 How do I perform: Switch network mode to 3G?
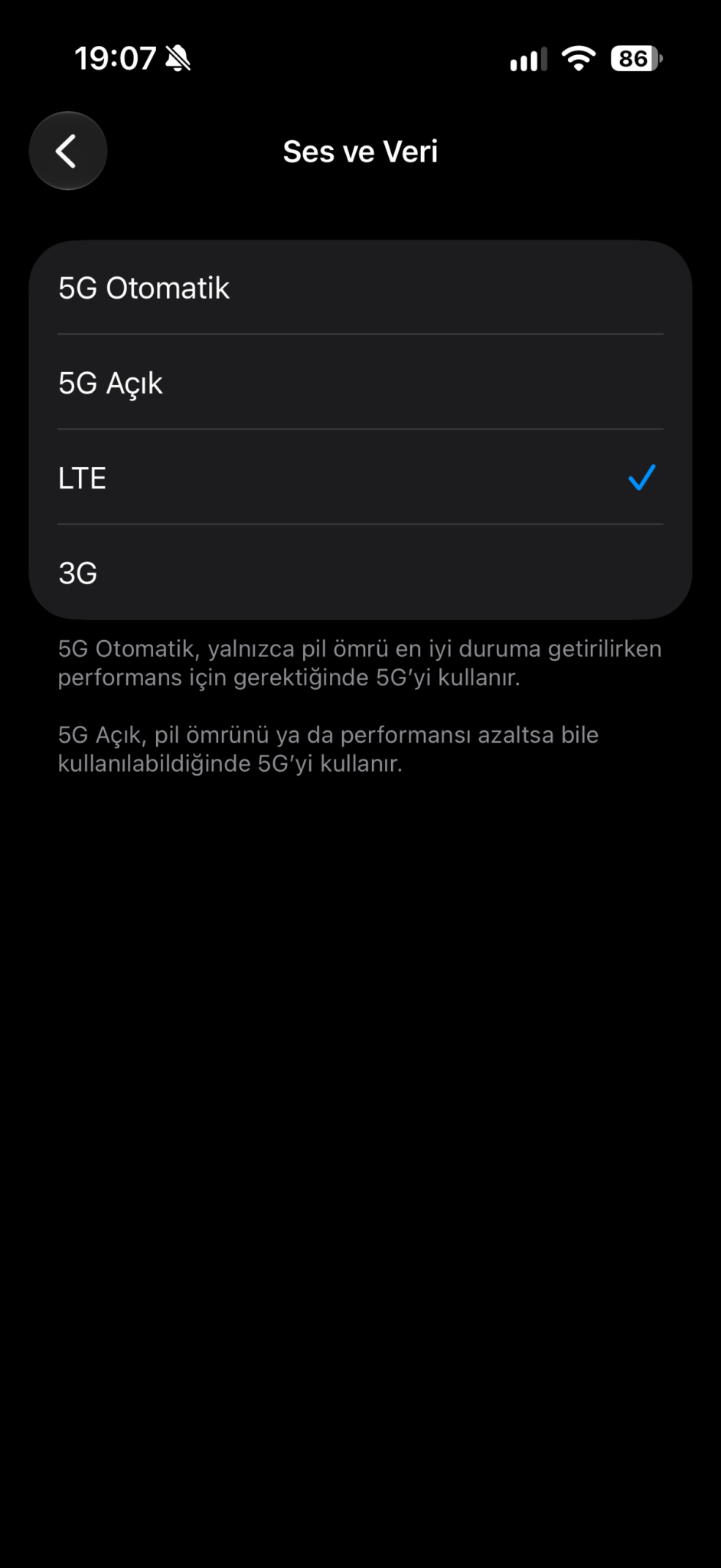tap(360, 573)
